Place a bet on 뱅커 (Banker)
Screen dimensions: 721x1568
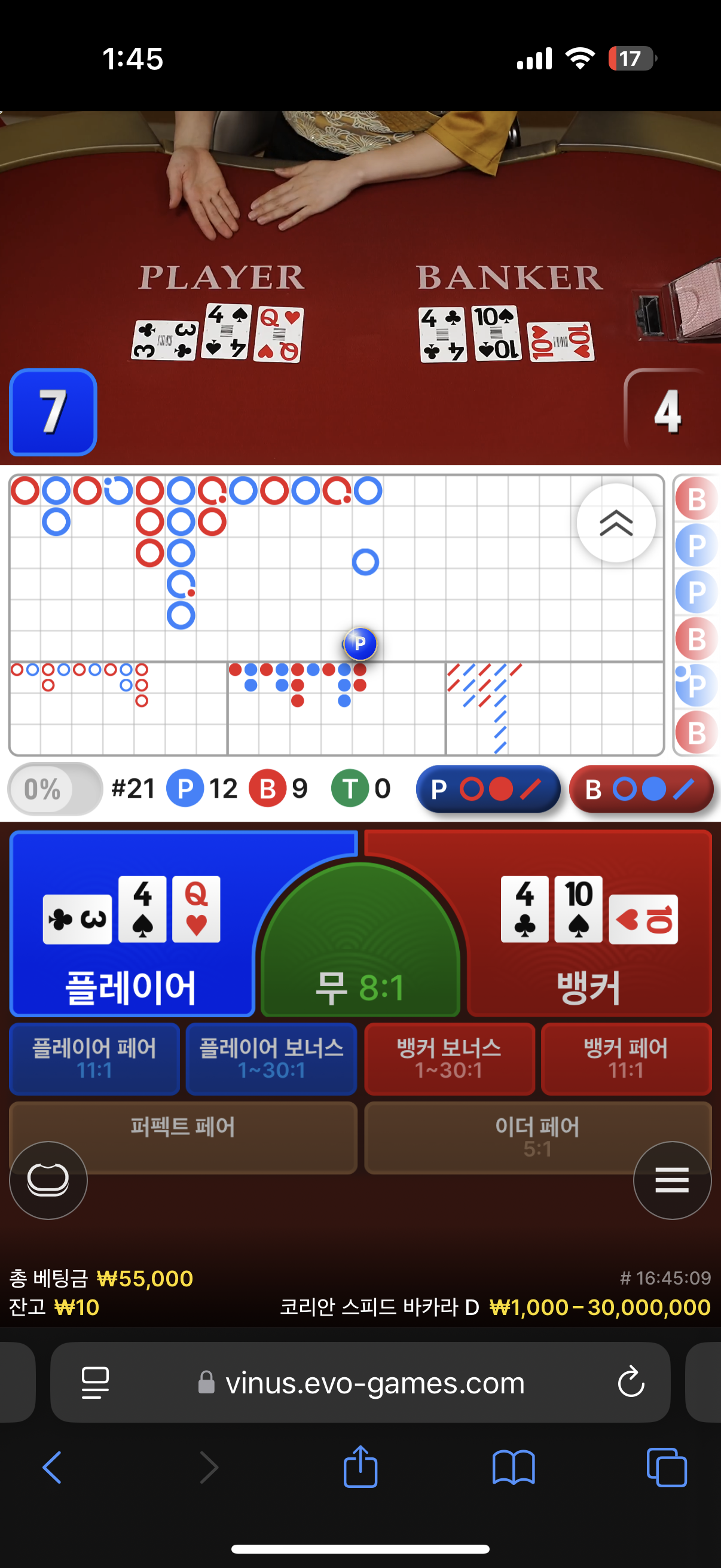(x=589, y=923)
